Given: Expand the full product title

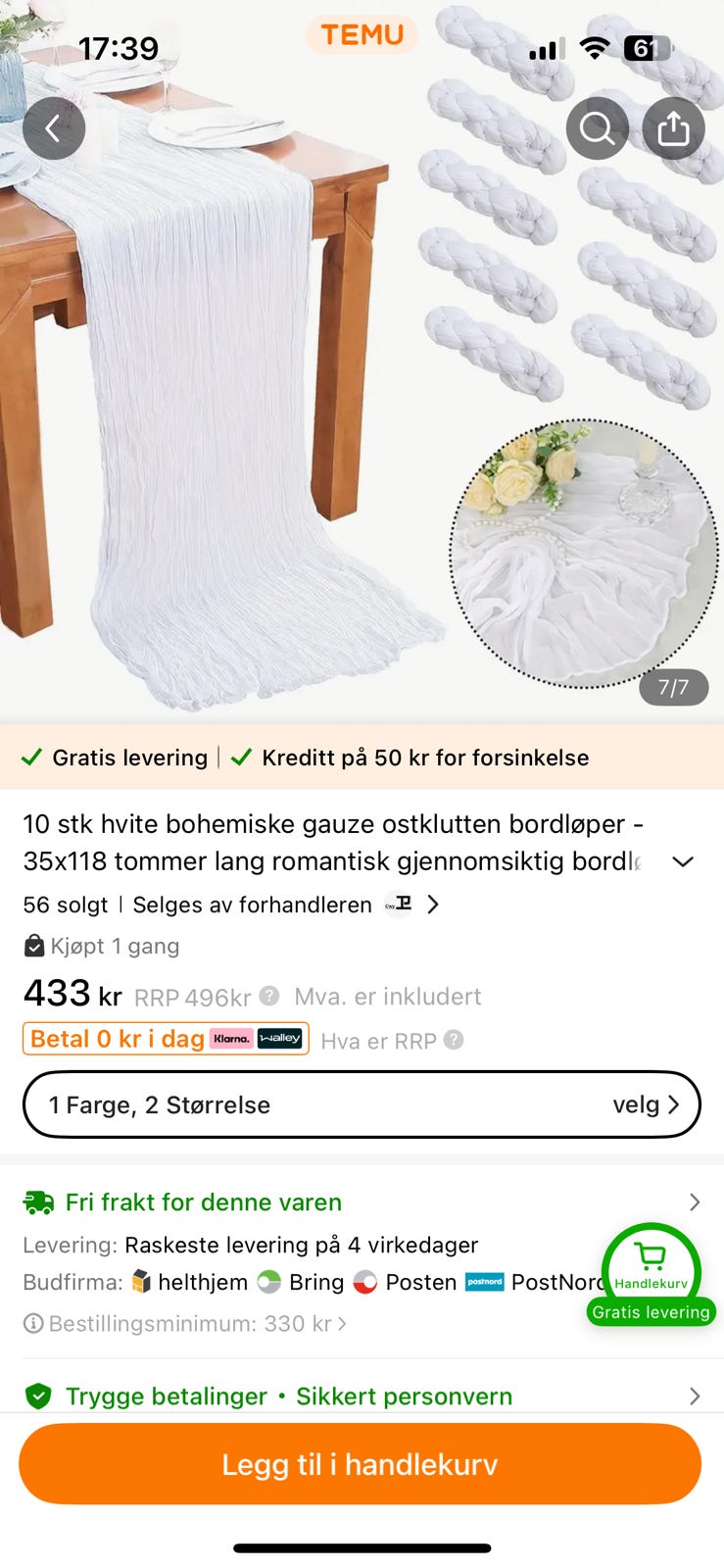Looking at the screenshot, I should coord(684,861).
